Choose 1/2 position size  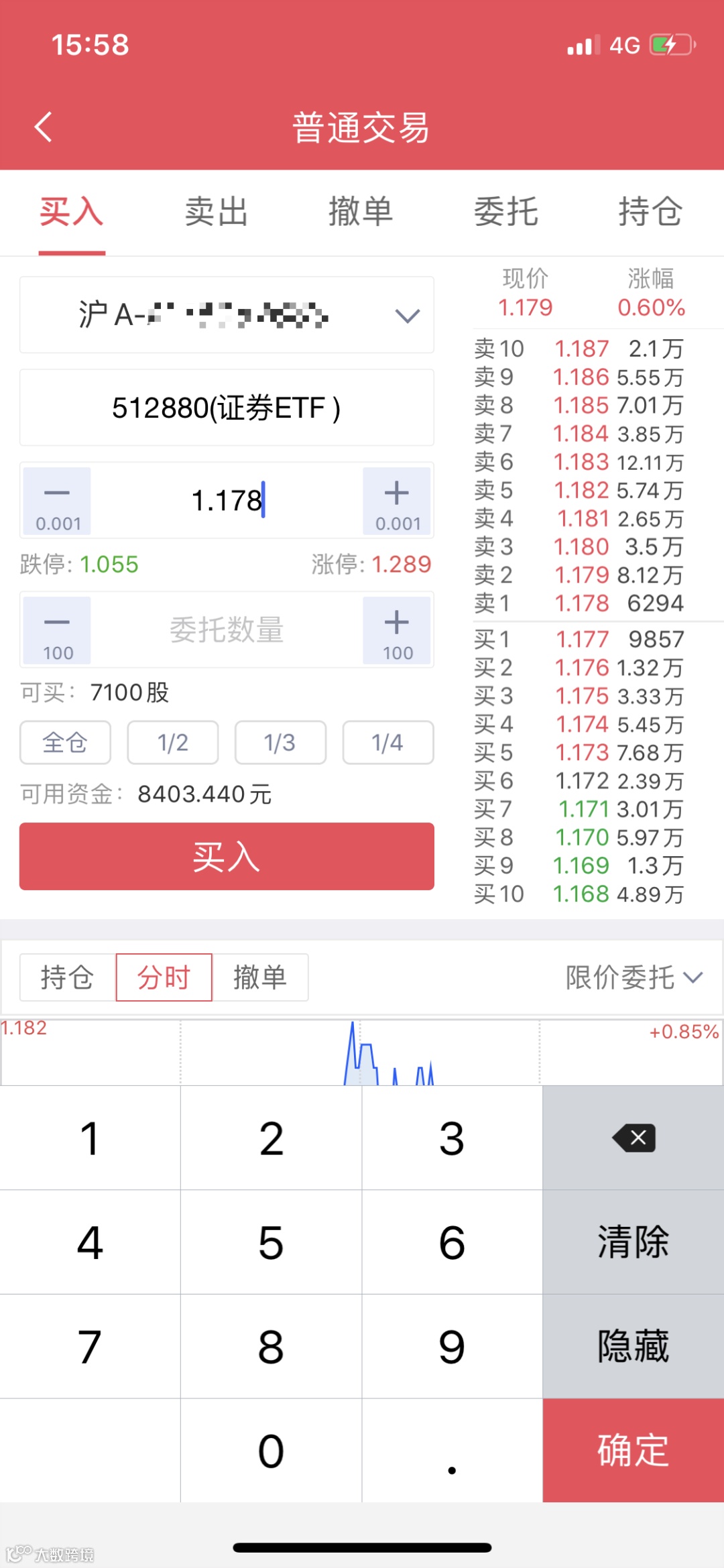(x=173, y=743)
